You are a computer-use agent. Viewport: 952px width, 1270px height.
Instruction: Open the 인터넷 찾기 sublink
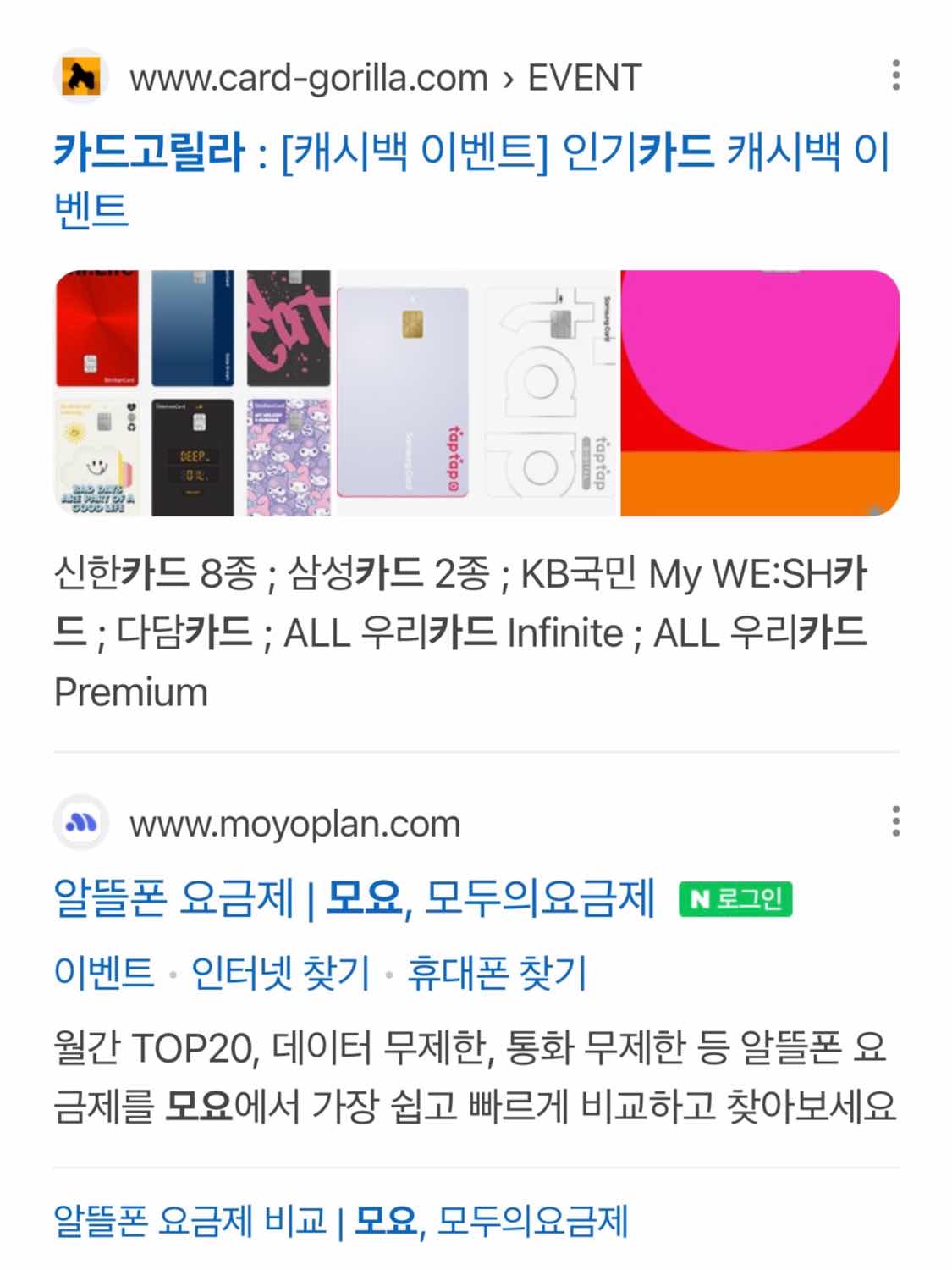(x=280, y=973)
